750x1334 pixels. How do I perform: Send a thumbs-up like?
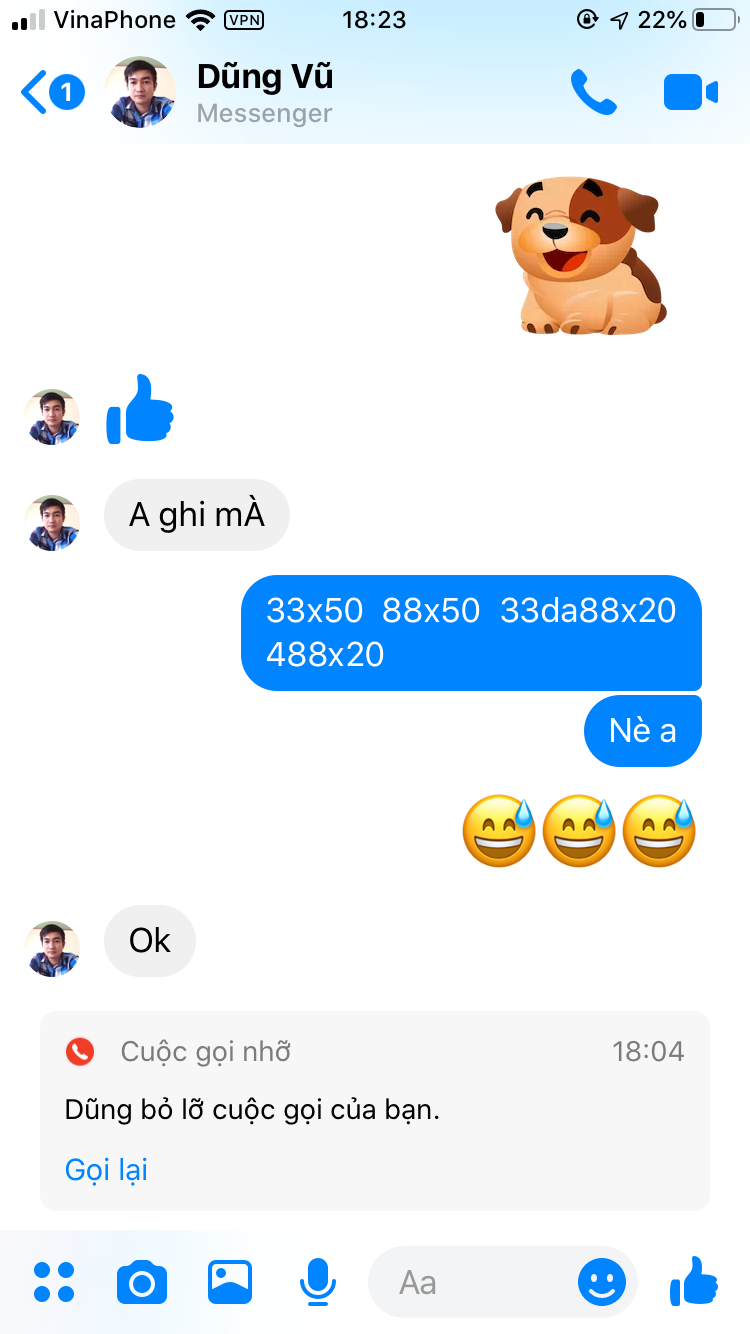click(x=694, y=1281)
